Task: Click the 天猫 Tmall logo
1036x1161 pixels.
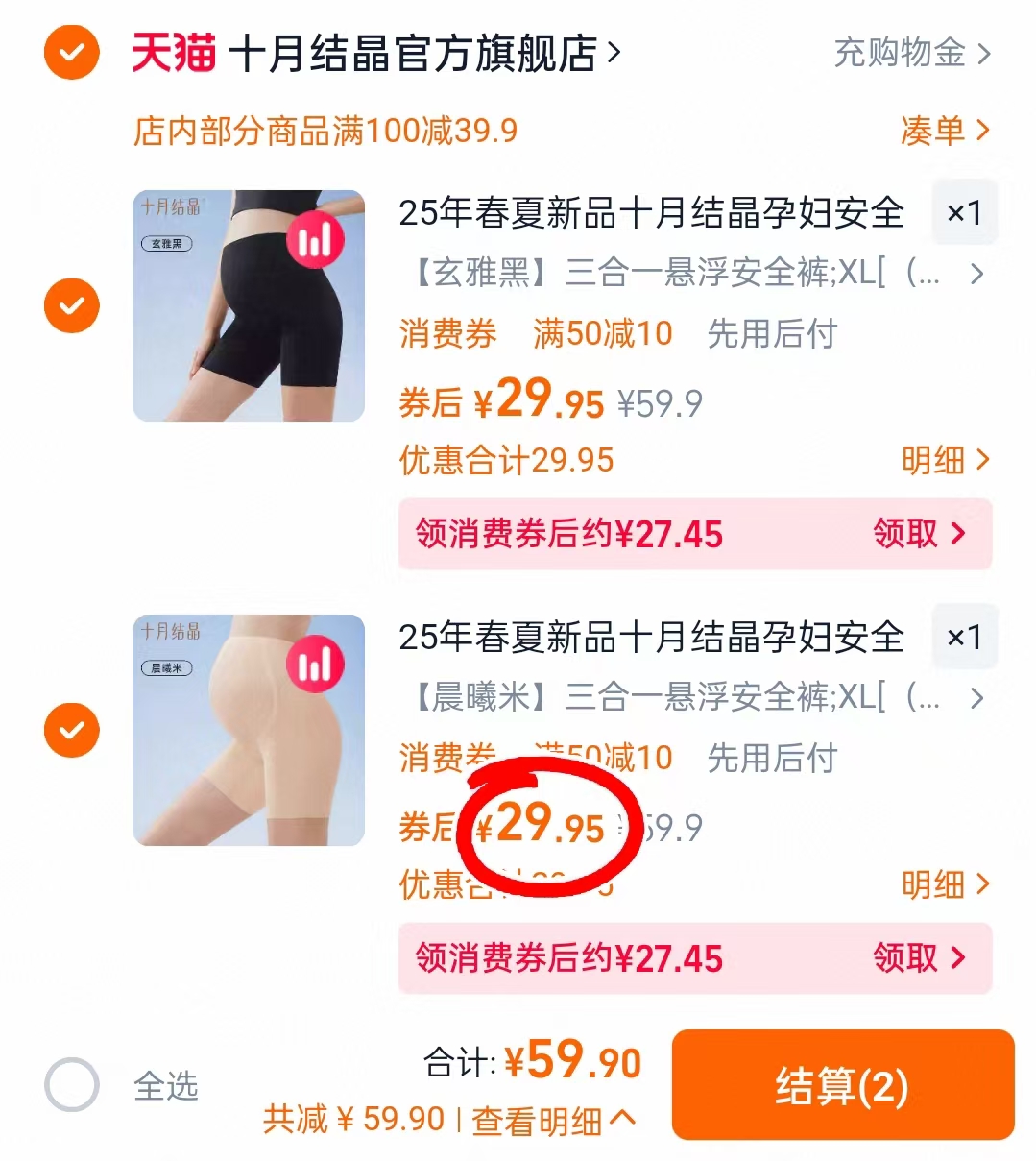Action: click(x=175, y=53)
